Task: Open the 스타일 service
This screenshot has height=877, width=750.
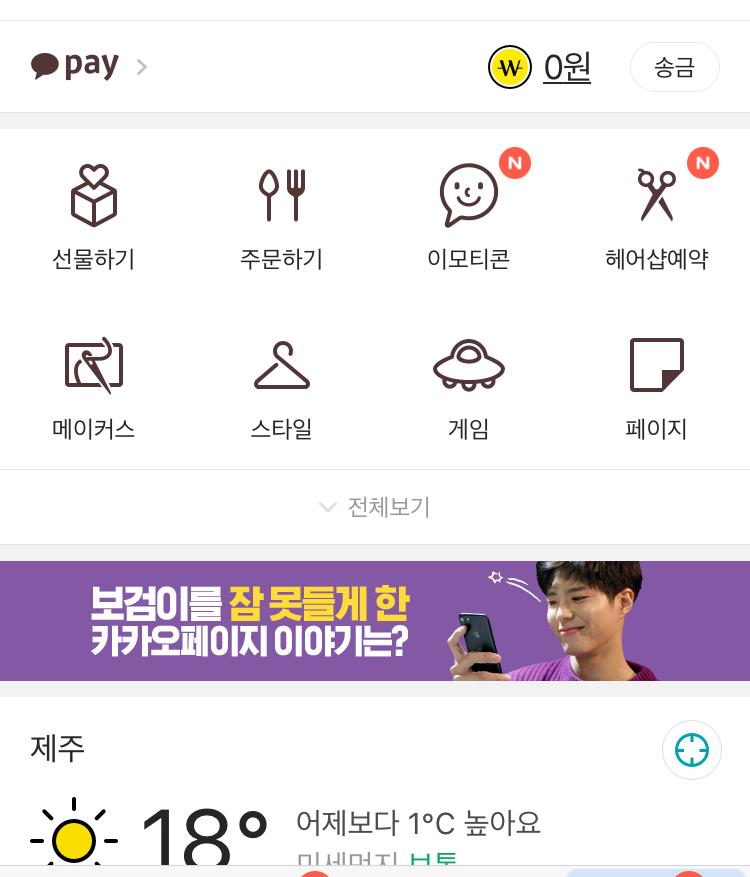Action: click(x=281, y=387)
